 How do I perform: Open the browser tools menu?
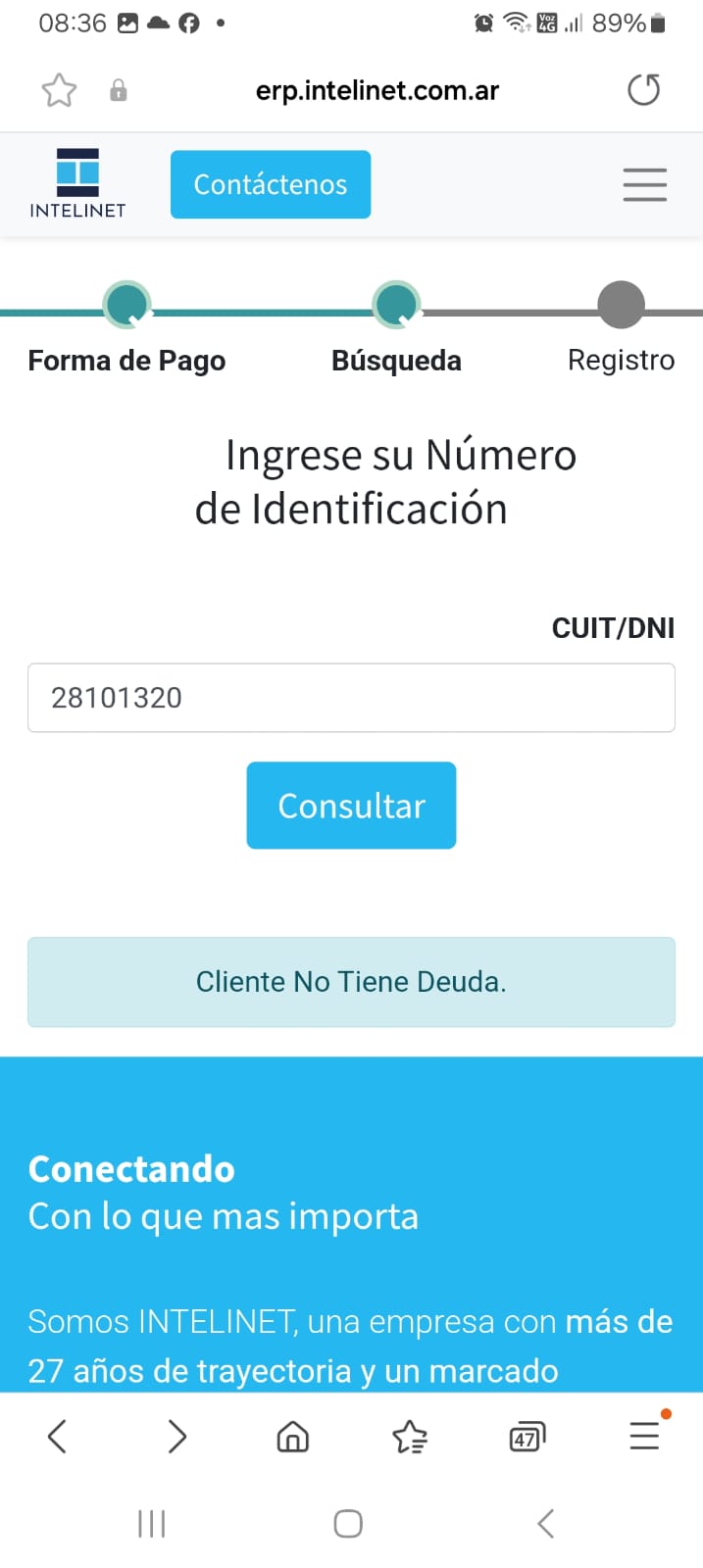pos(644,1436)
